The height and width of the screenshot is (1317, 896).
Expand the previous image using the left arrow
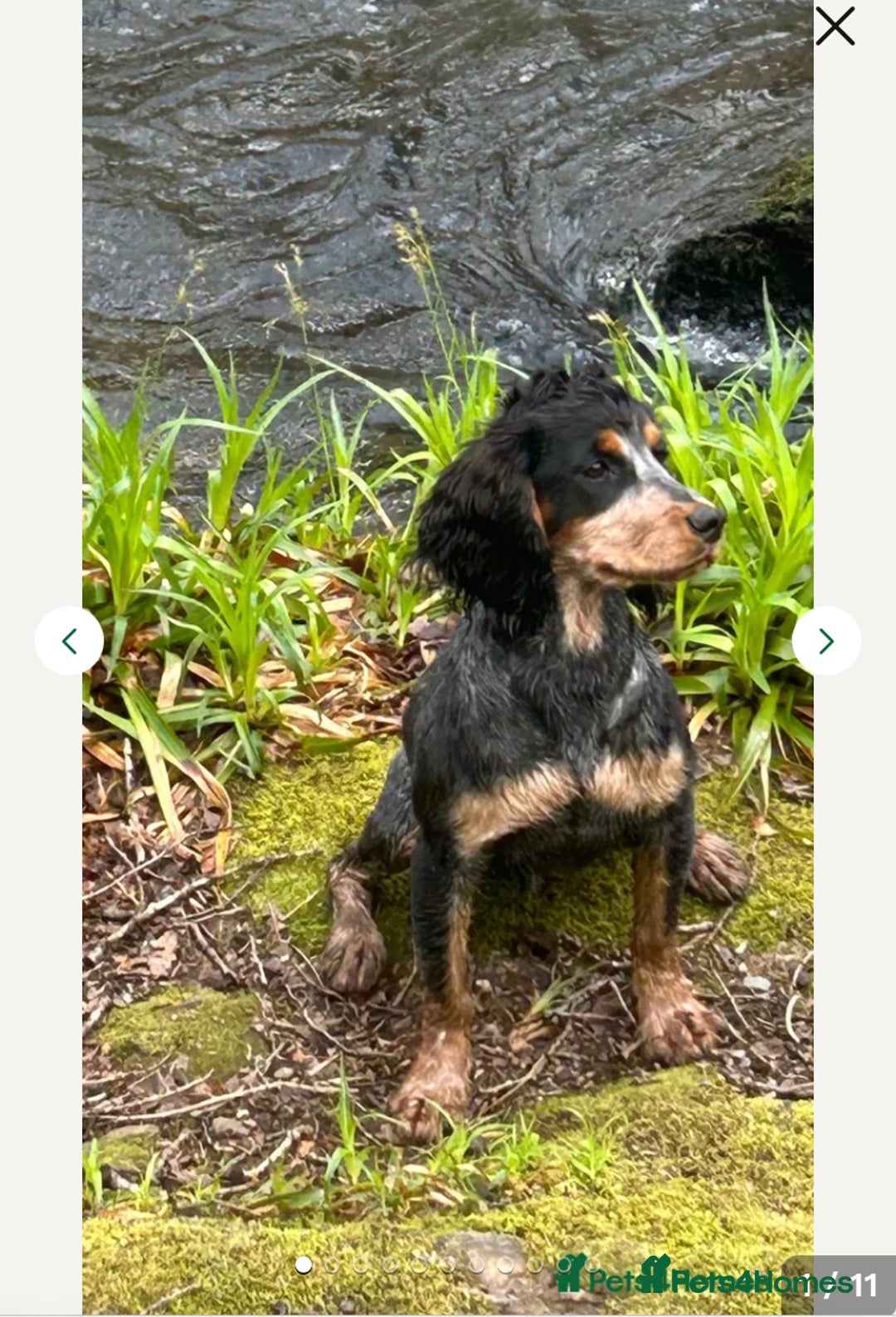(71, 641)
